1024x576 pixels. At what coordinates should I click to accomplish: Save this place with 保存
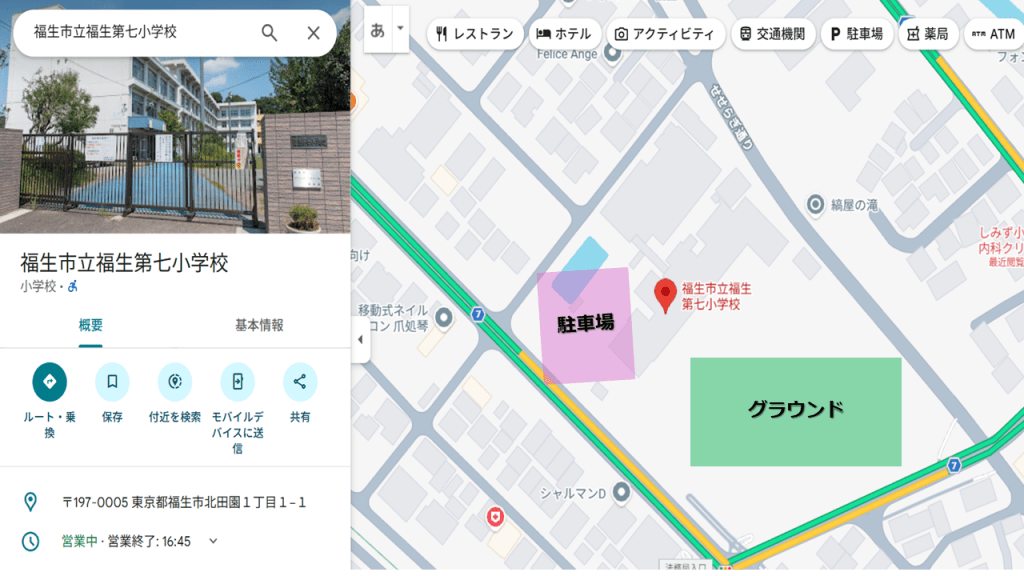[x=112, y=382]
